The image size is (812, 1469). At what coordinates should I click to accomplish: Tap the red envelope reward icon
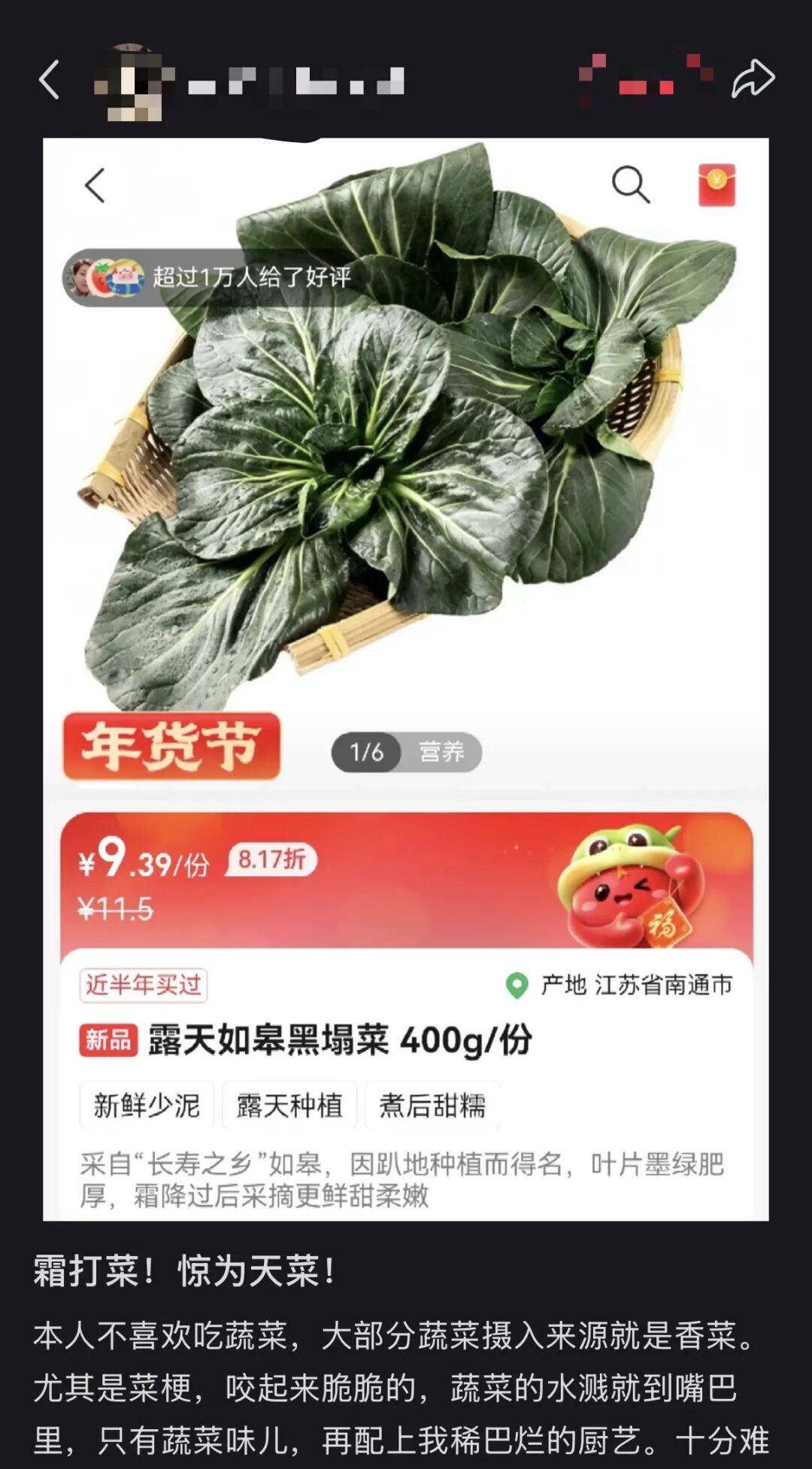716,184
